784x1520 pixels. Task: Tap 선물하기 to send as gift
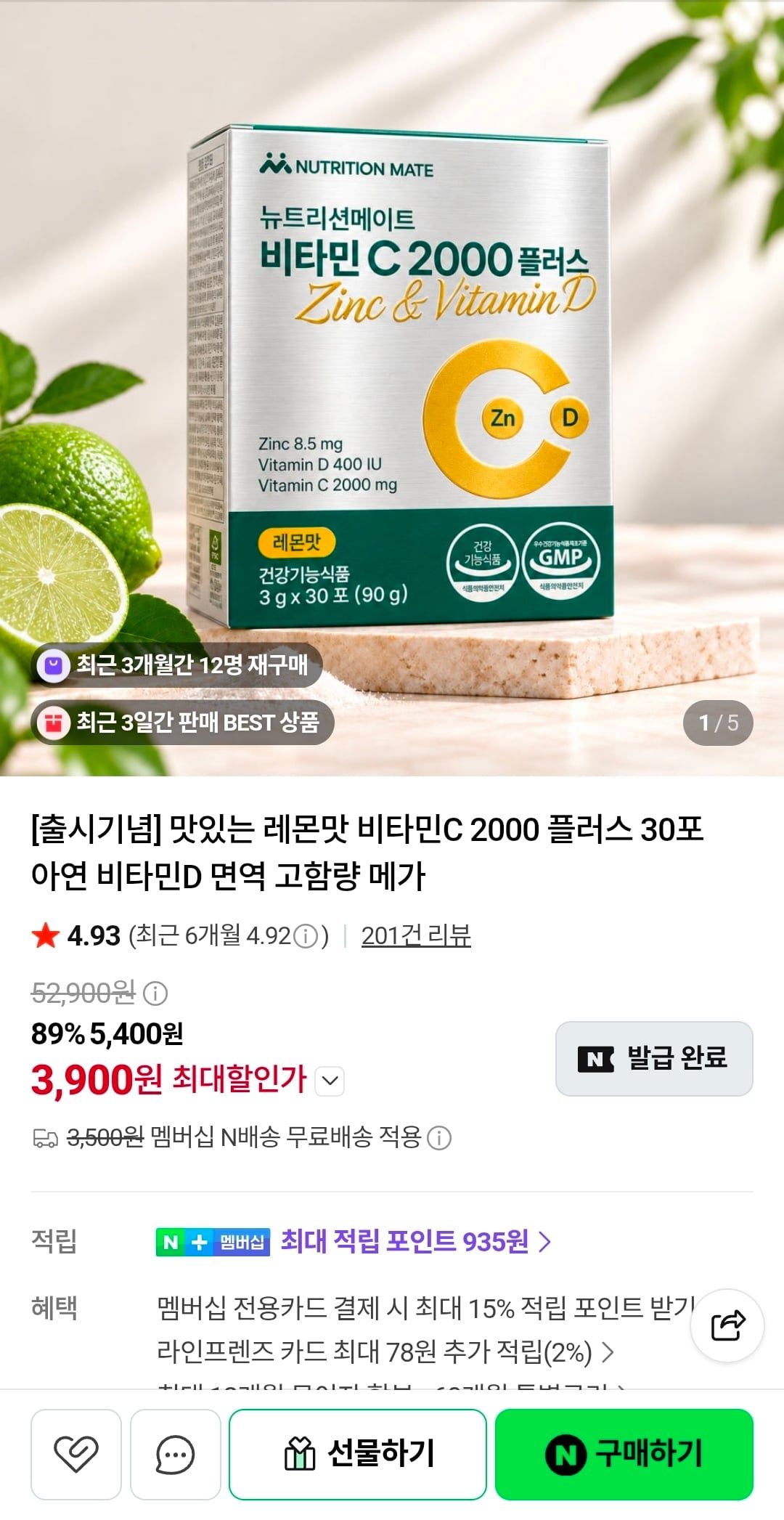(x=358, y=1454)
